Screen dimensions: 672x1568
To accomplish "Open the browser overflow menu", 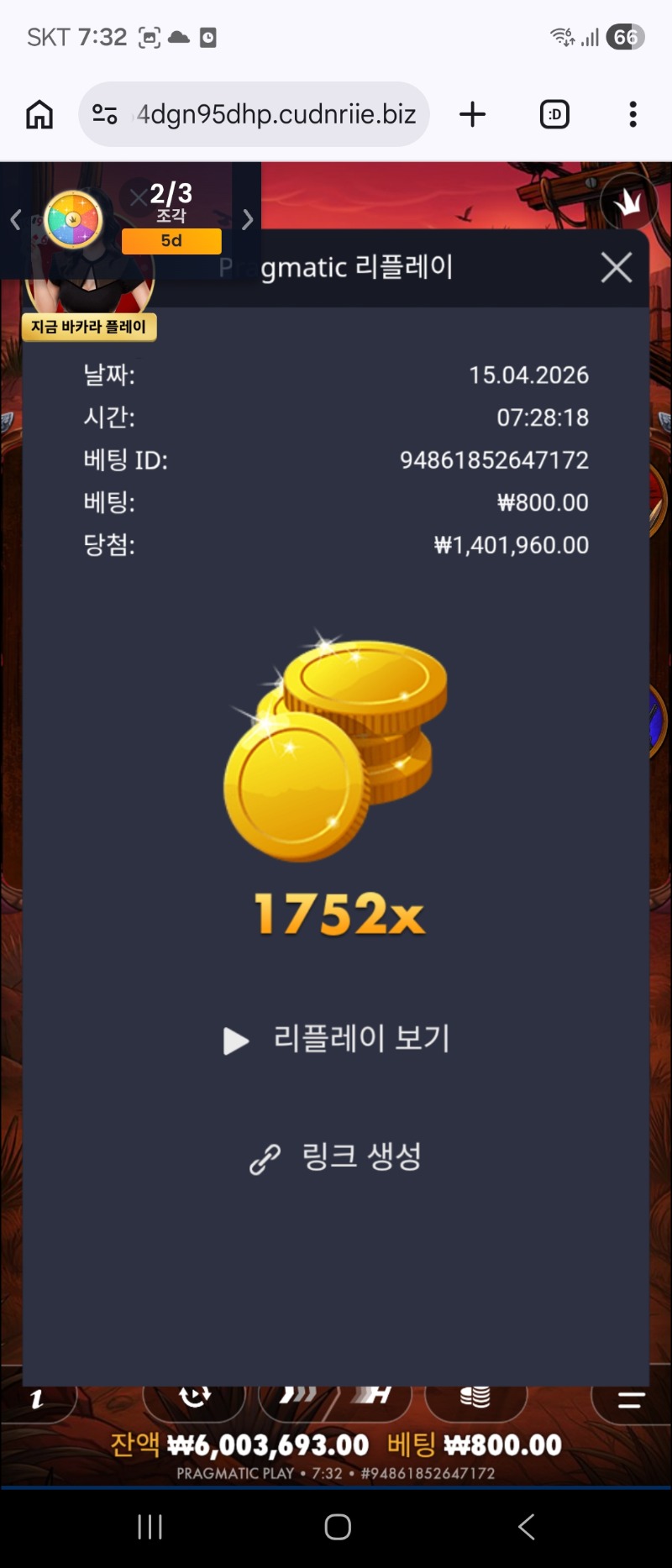I will 633,114.
